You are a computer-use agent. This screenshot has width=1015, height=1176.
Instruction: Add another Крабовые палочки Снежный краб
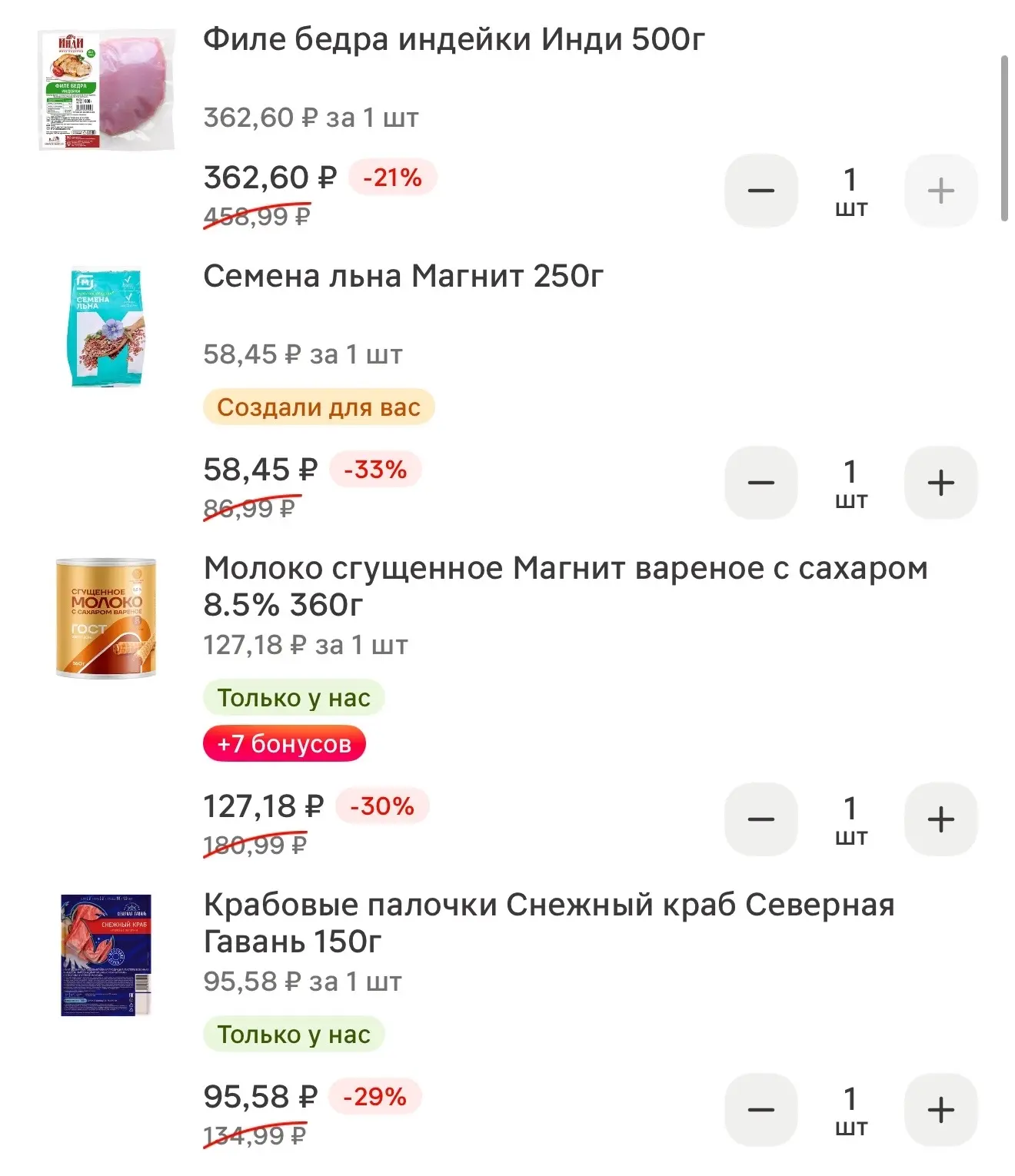pyautogui.click(x=940, y=1110)
